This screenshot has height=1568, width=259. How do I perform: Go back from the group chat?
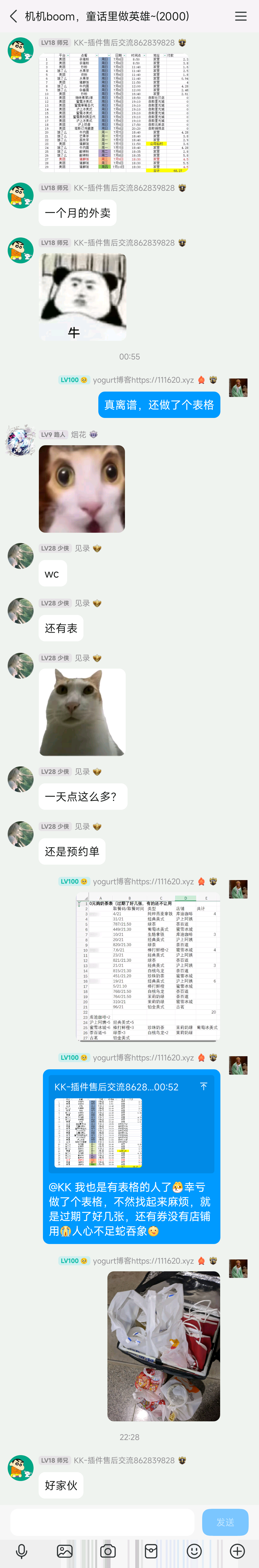point(13,17)
